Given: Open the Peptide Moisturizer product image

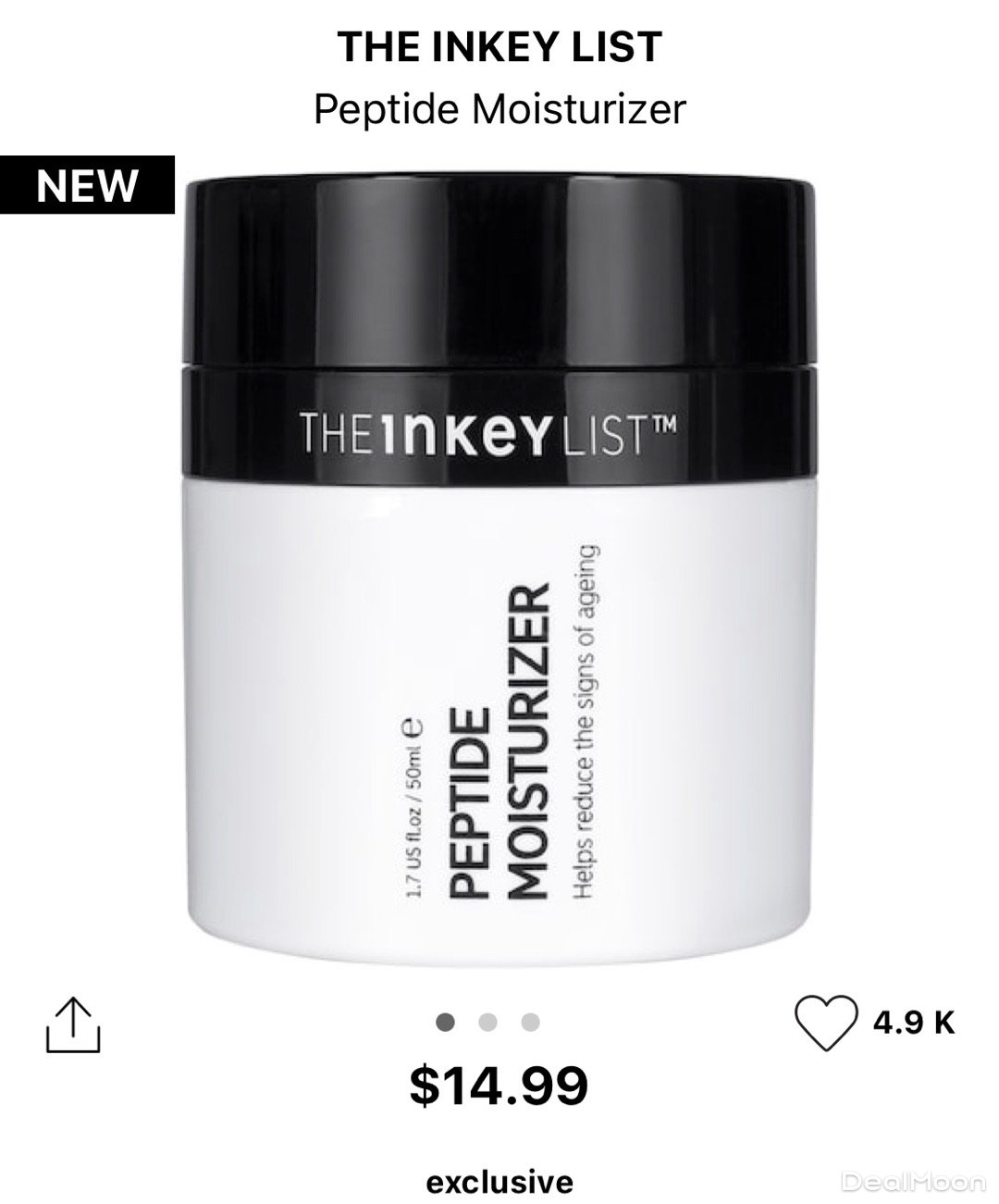Looking at the screenshot, I should 499,574.
